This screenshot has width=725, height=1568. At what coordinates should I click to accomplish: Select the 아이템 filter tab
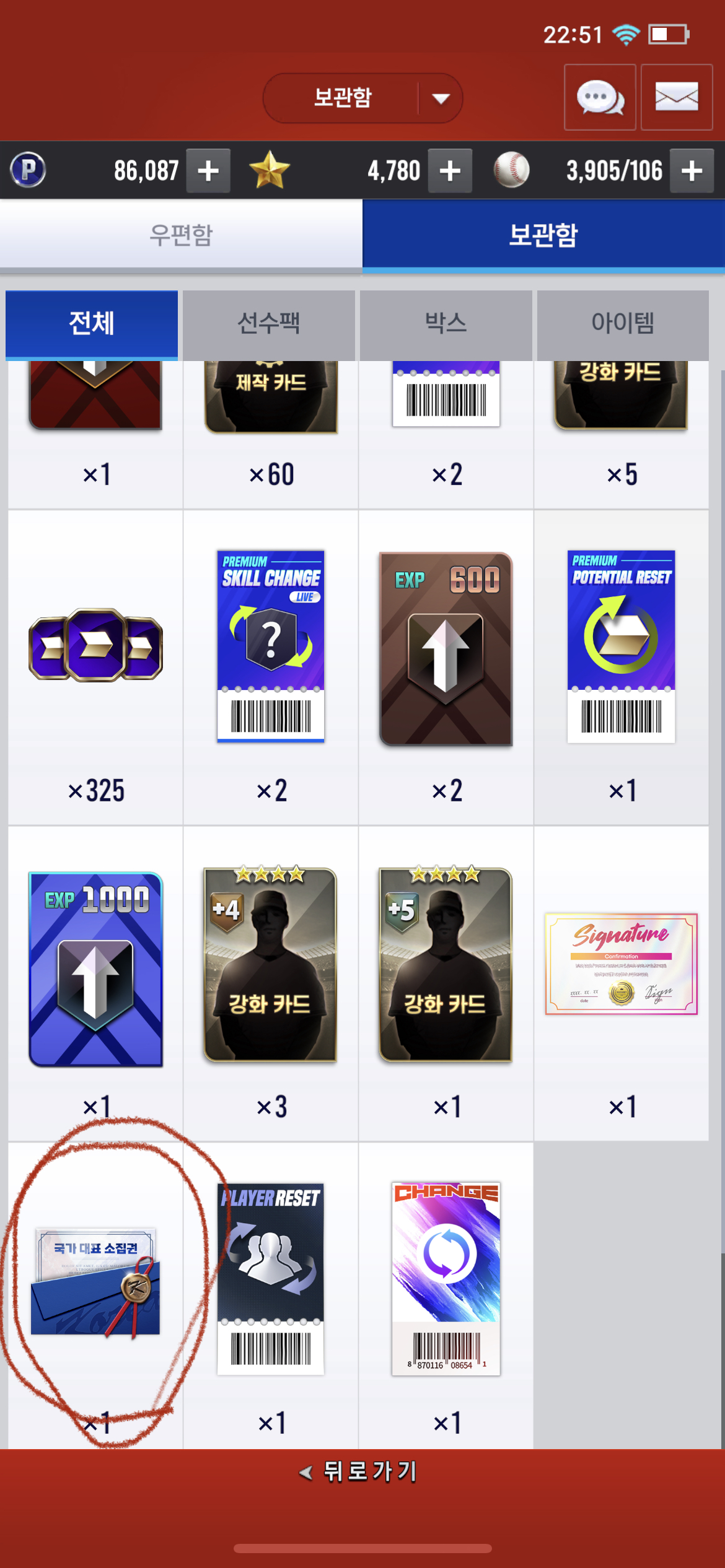(622, 324)
